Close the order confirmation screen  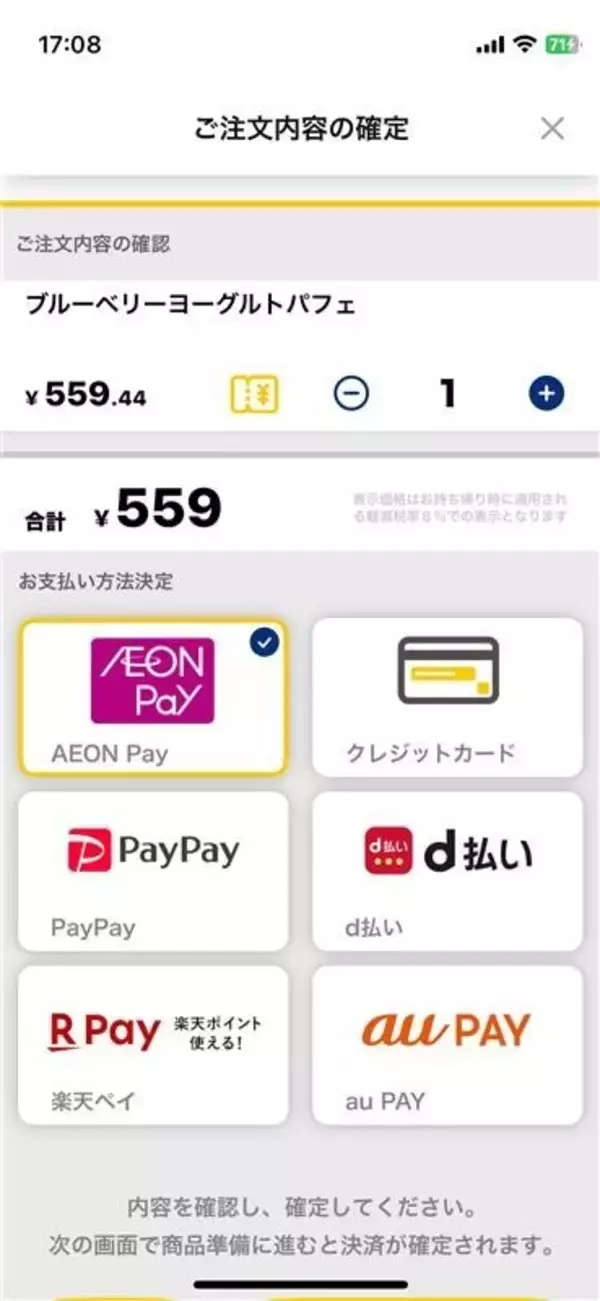(x=552, y=128)
